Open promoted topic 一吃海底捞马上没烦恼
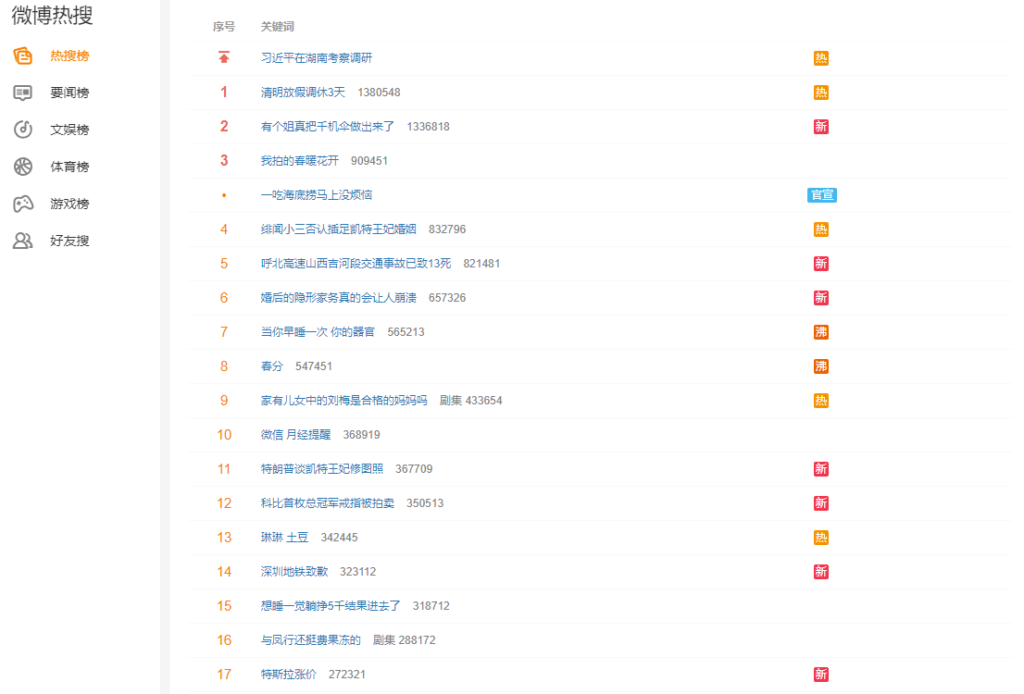This screenshot has width=1024, height=694. tap(316, 195)
